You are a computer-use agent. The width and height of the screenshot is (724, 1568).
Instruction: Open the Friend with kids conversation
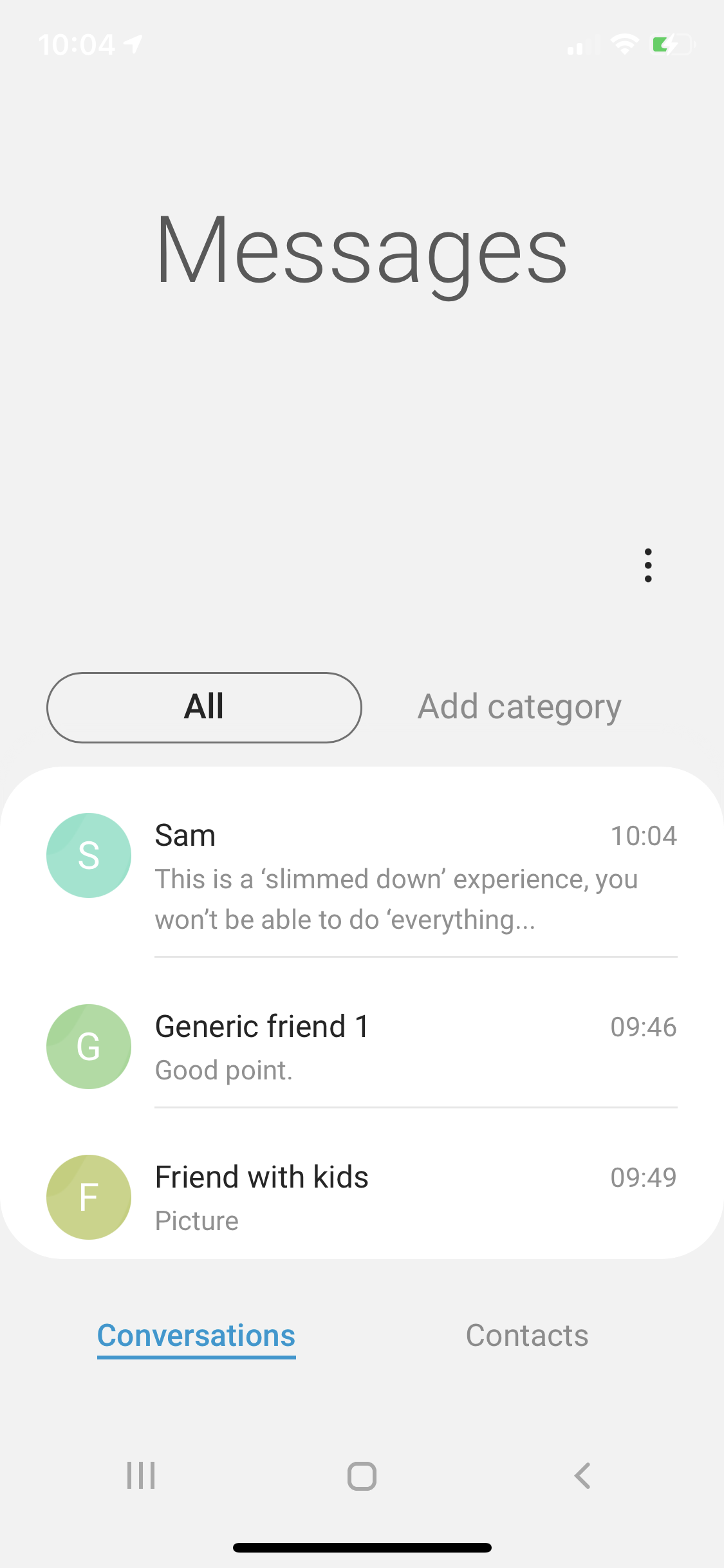(386, 1197)
